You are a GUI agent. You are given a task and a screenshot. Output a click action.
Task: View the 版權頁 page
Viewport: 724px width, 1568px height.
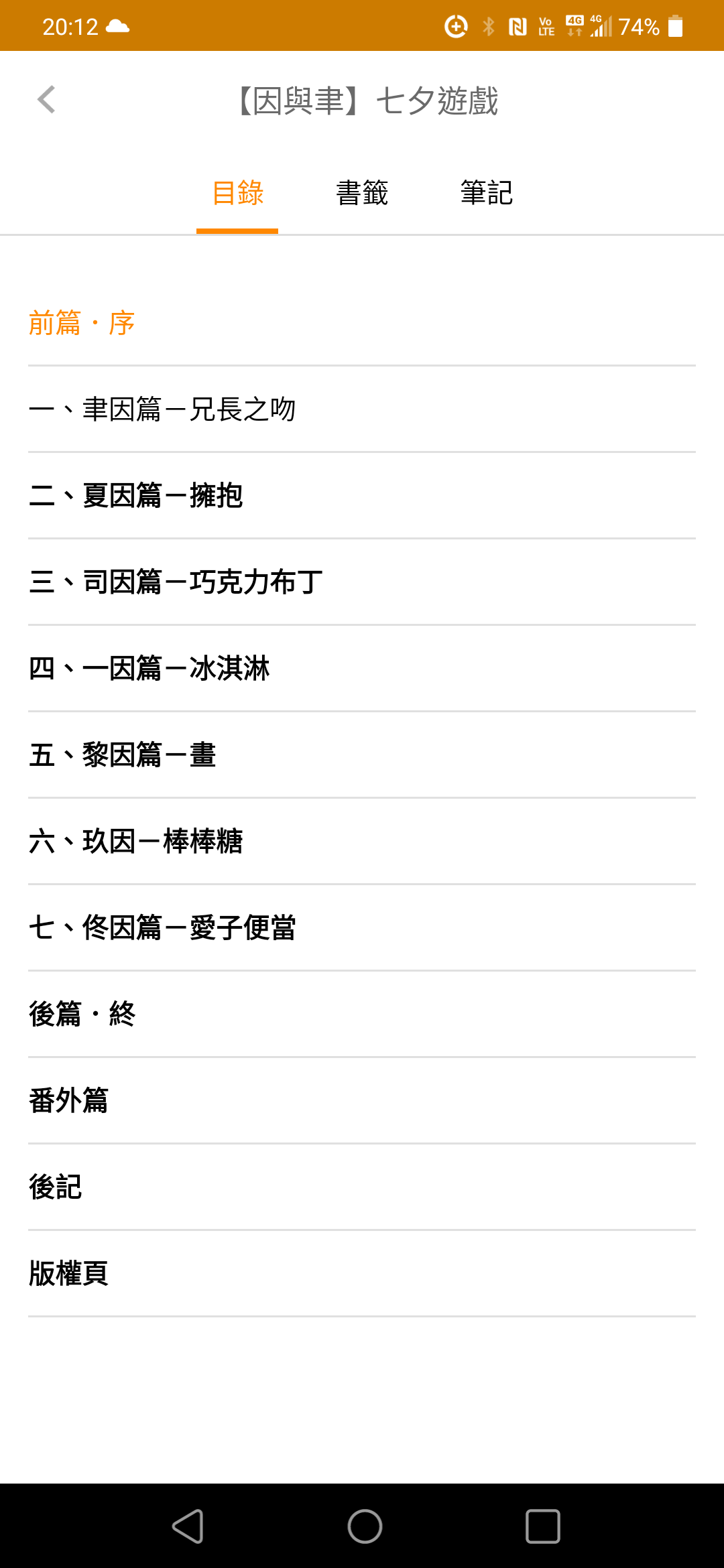(68, 1274)
